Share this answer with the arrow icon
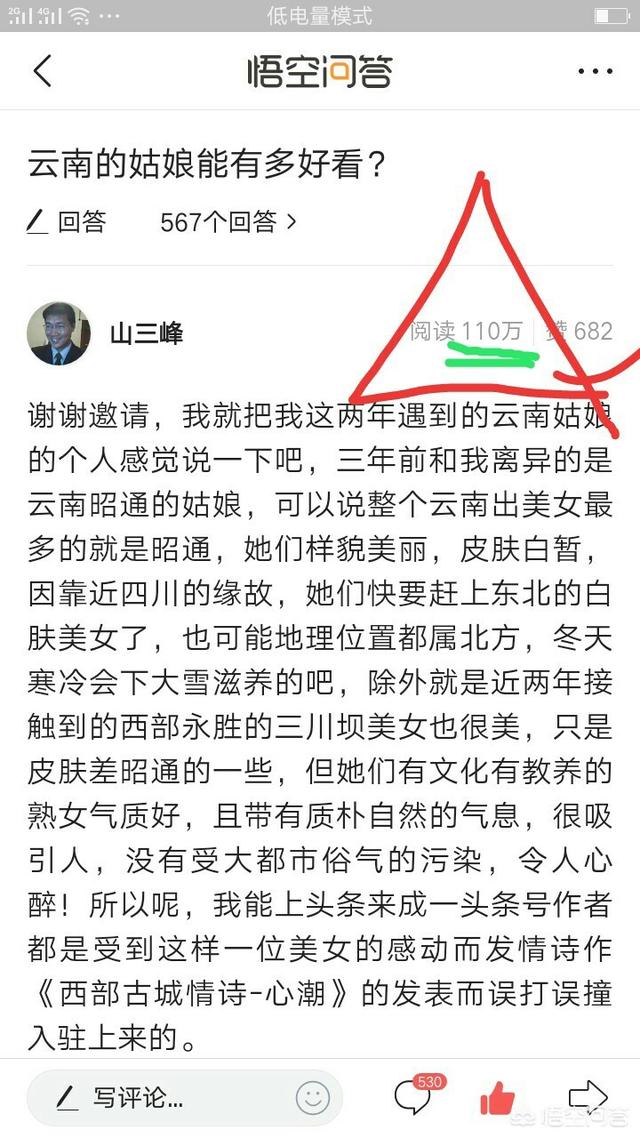 [587, 1096]
